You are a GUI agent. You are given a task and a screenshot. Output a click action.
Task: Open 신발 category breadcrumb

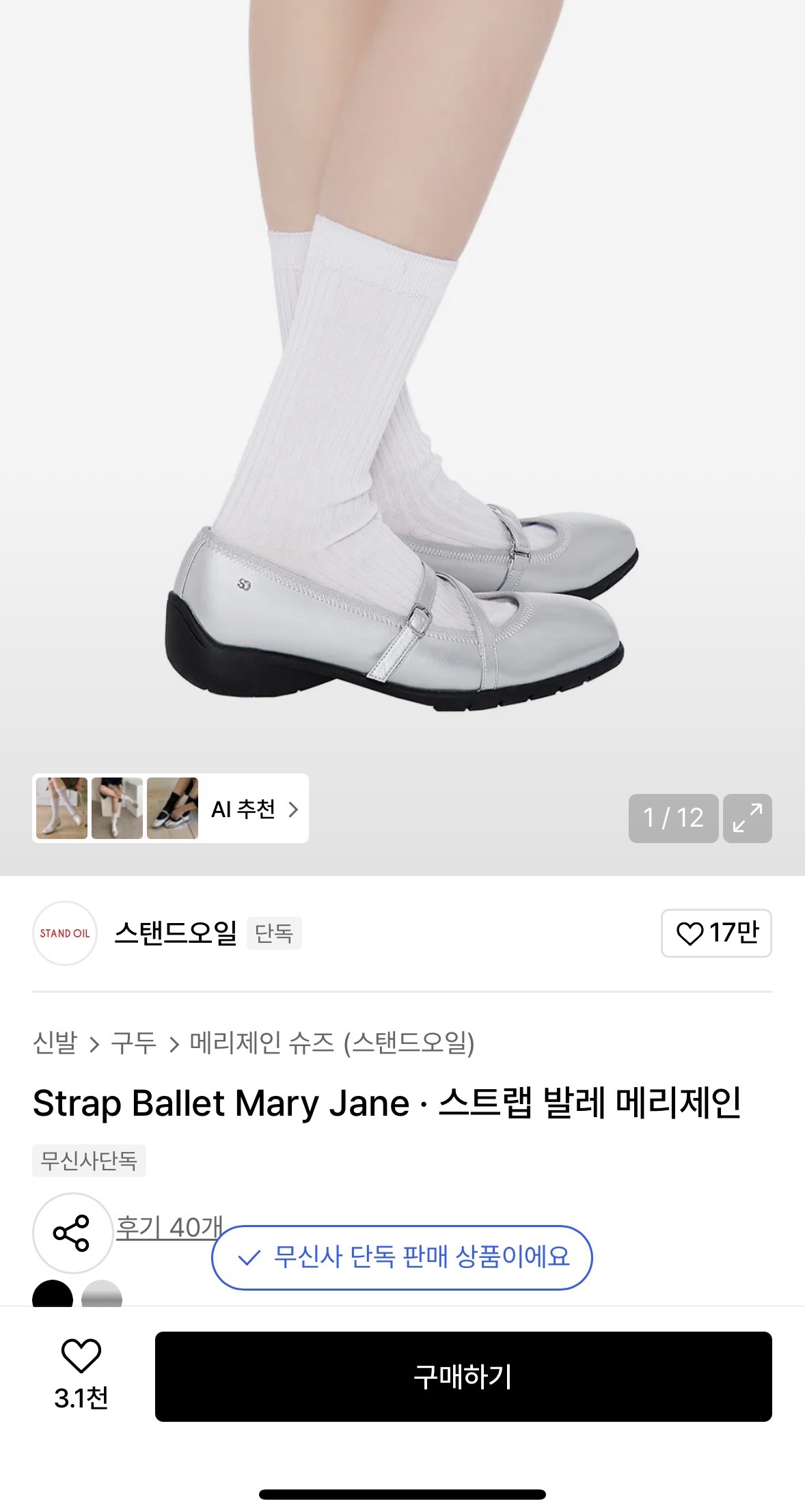tap(55, 1043)
